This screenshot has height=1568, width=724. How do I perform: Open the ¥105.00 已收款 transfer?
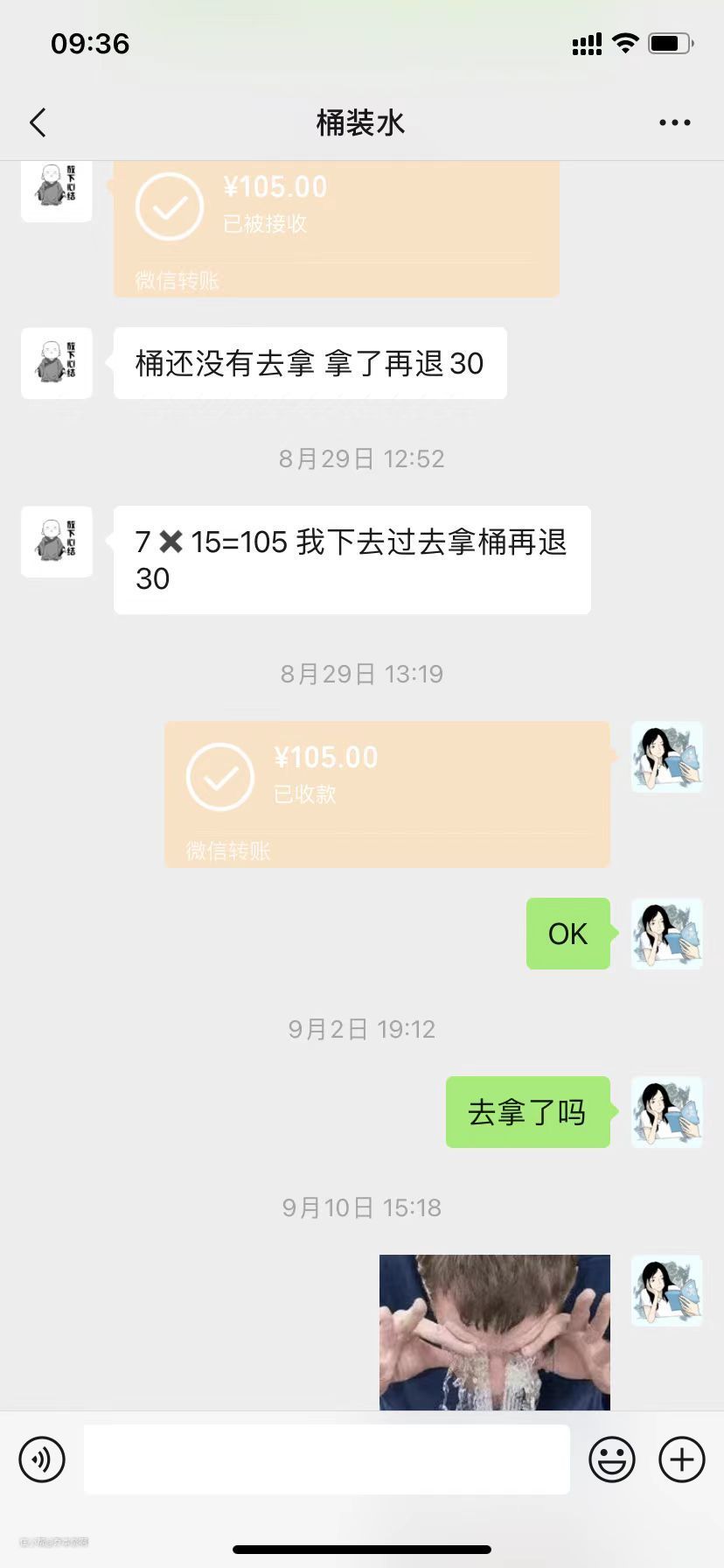(x=386, y=794)
